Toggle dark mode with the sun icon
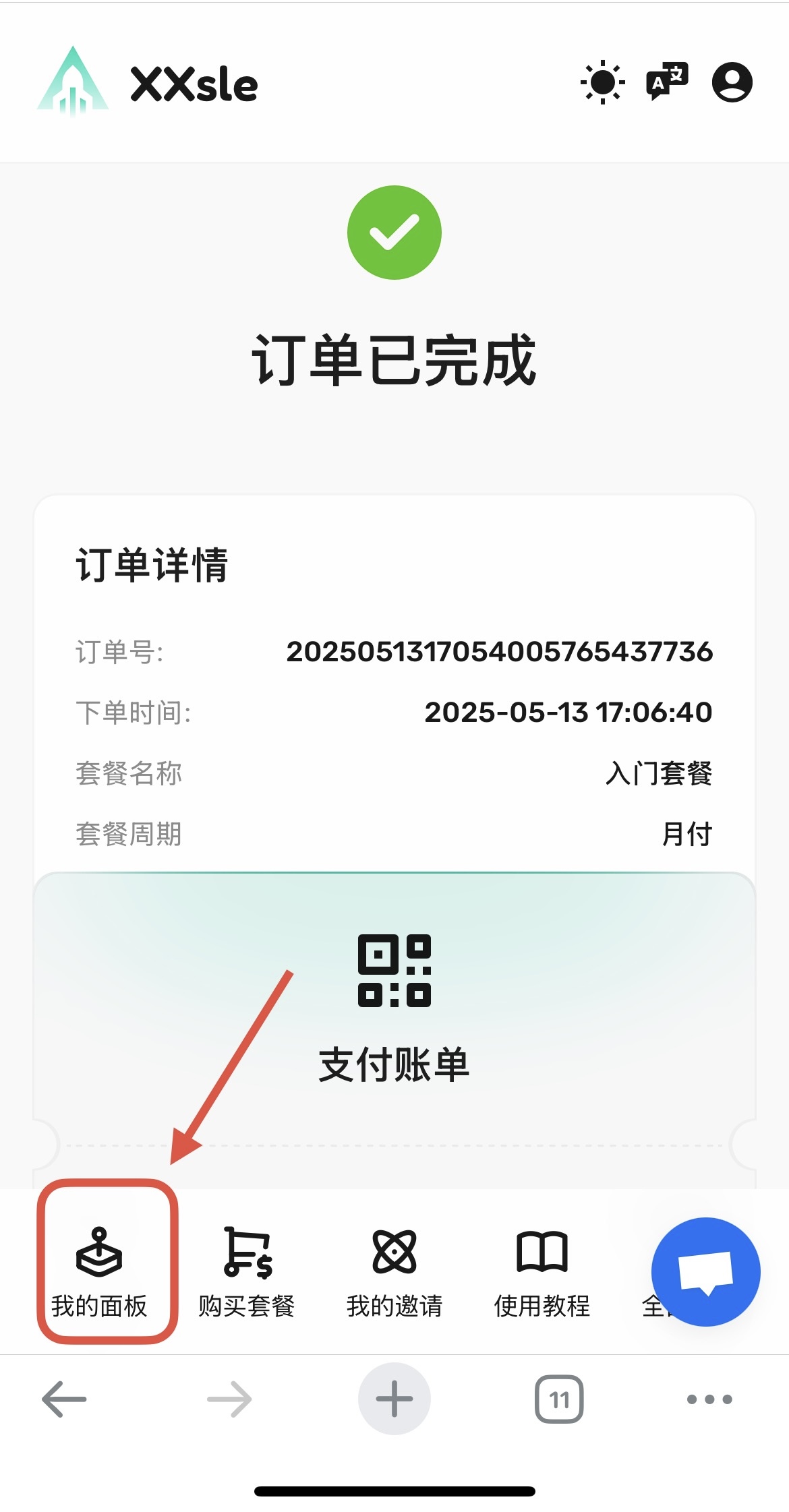This screenshot has width=789, height=1512. (602, 82)
